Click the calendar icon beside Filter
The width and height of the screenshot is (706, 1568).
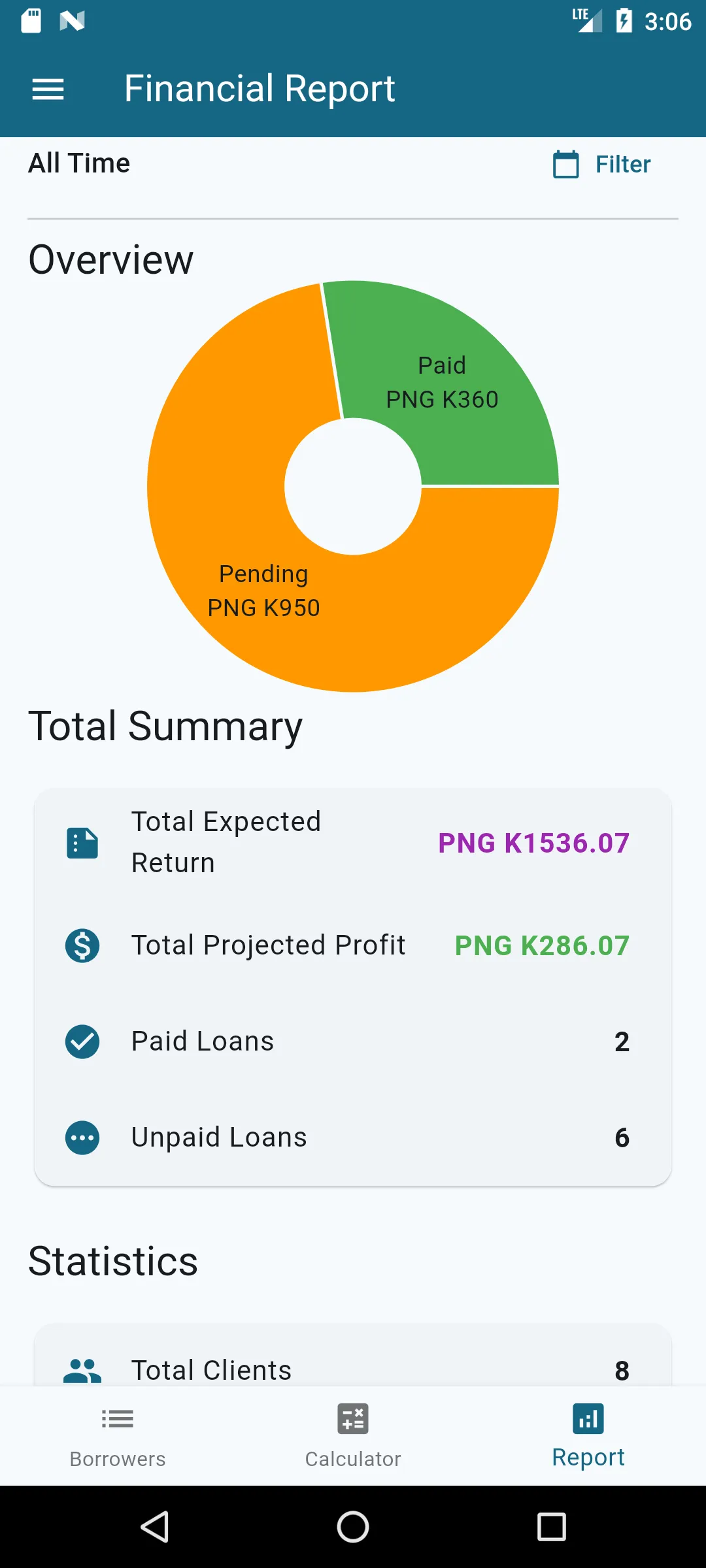click(x=566, y=165)
